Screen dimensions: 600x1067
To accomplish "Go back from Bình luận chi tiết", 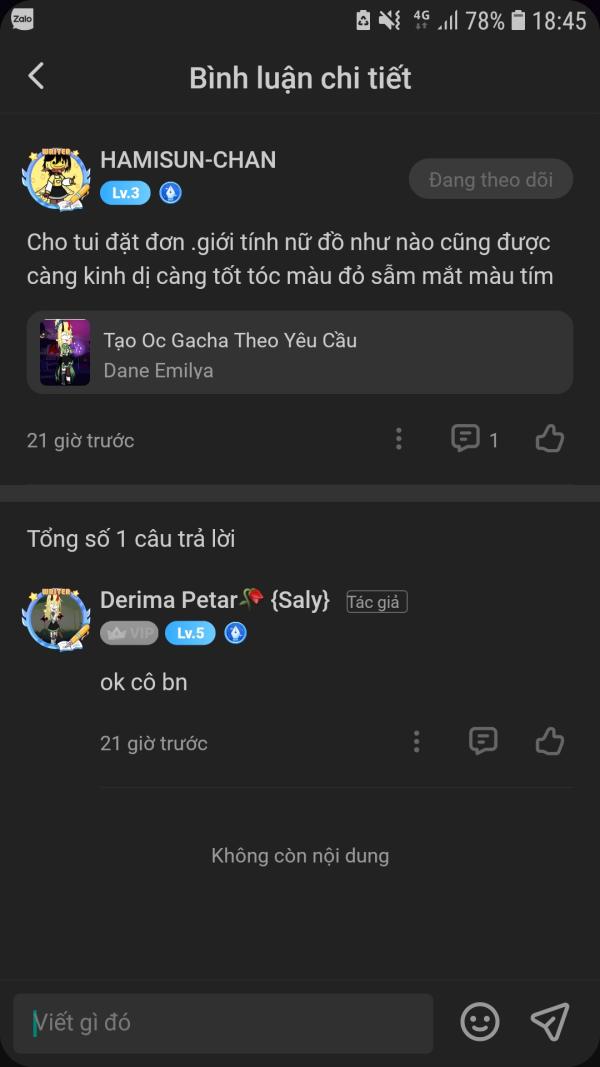I will [36, 76].
